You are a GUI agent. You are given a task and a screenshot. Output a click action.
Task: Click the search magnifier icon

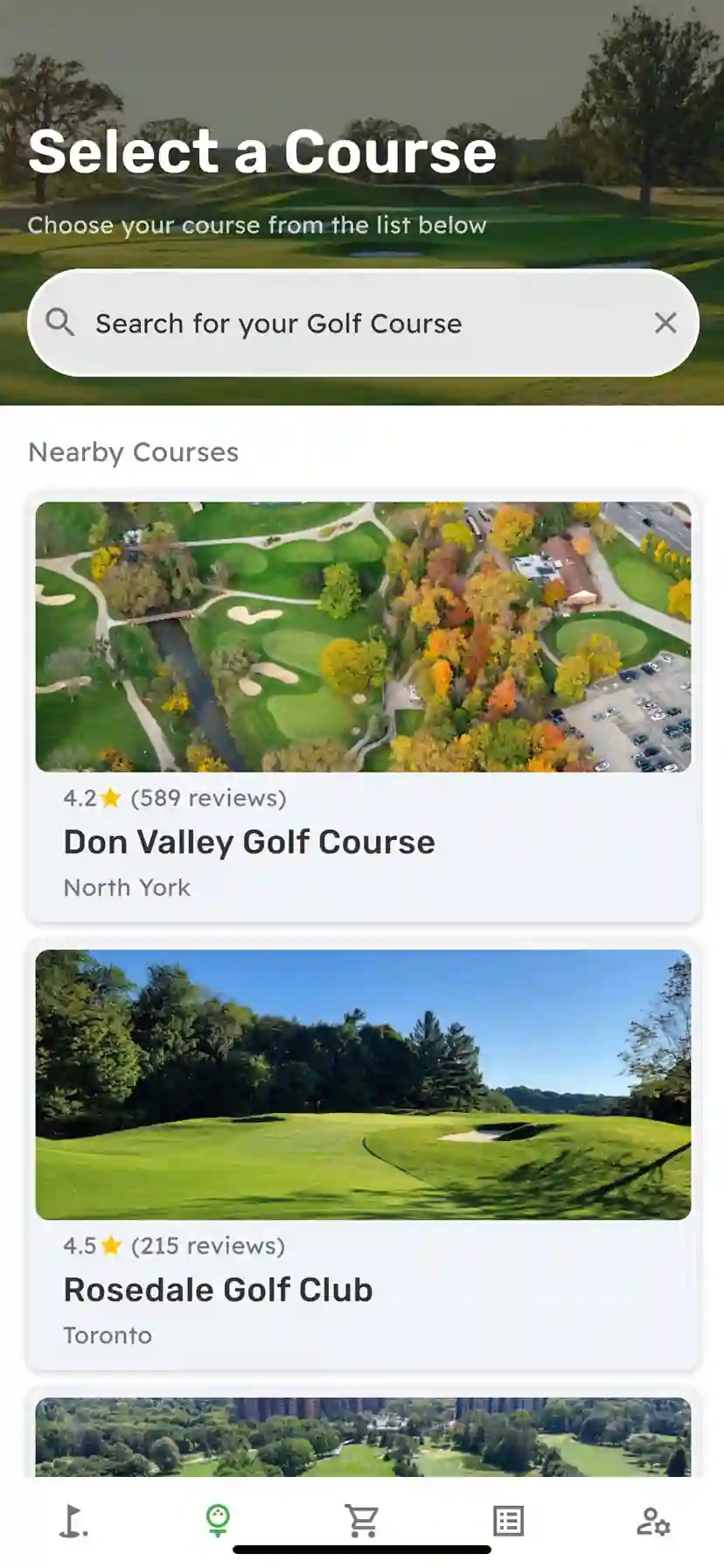[59, 323]
